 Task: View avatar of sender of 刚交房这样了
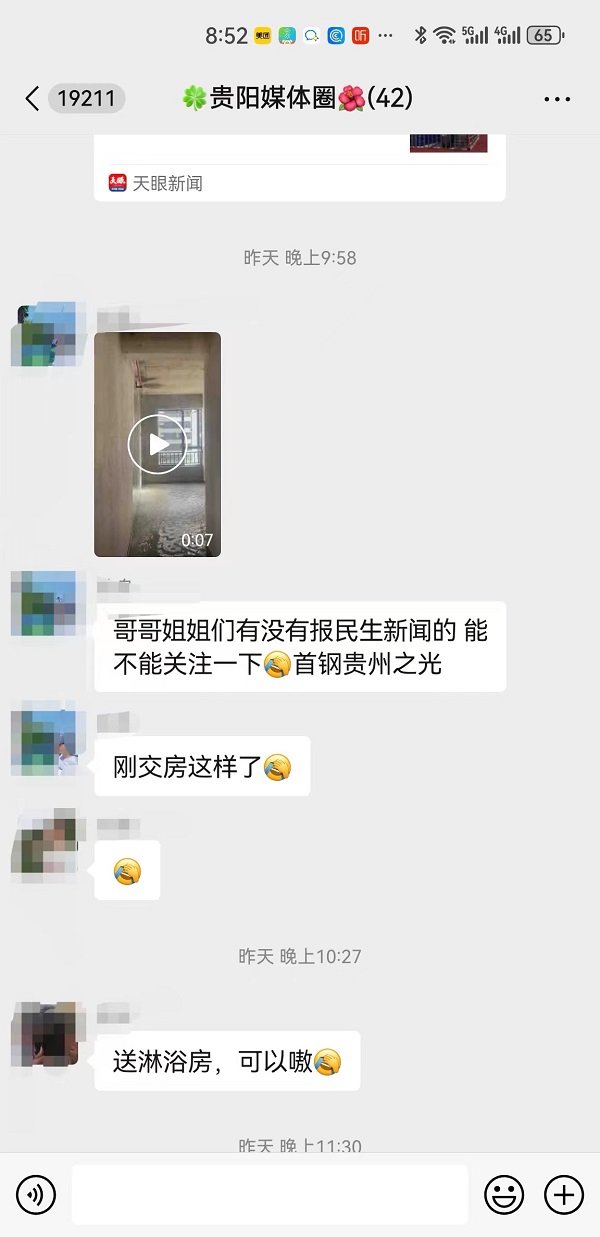click(43, 743)
